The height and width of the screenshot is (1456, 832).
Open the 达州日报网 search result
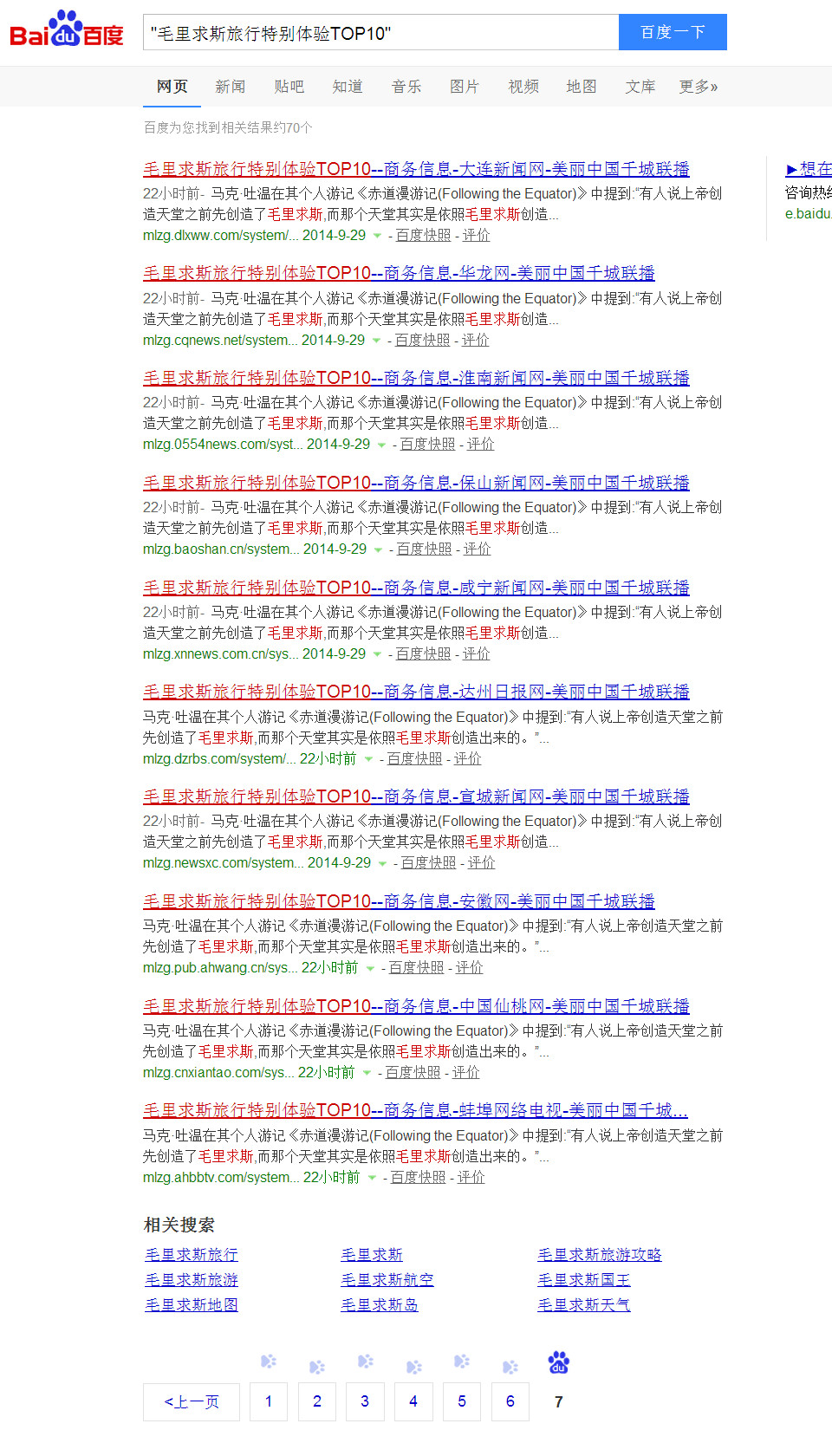coord(416,692)
